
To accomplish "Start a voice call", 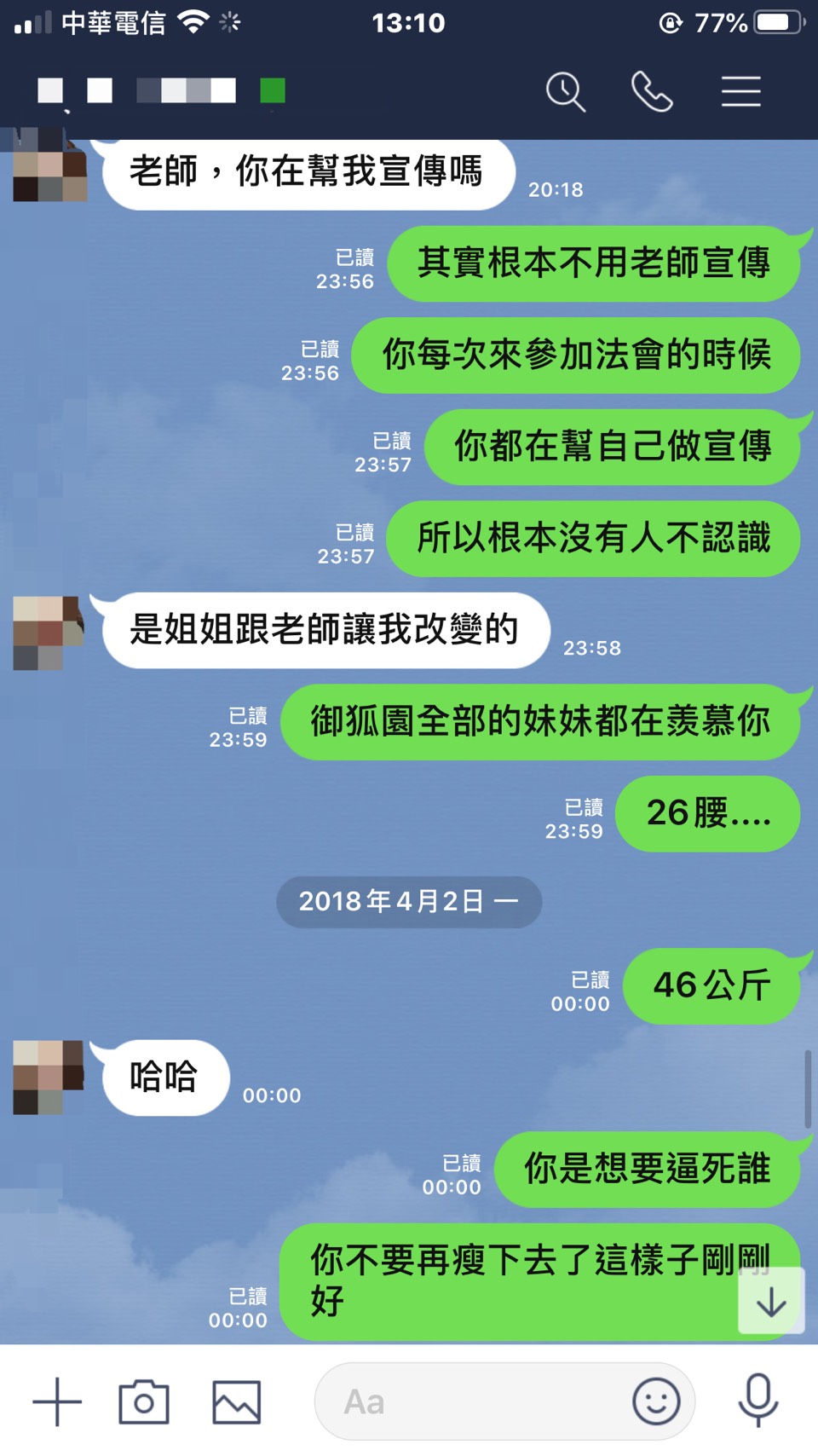I will 652,91.
